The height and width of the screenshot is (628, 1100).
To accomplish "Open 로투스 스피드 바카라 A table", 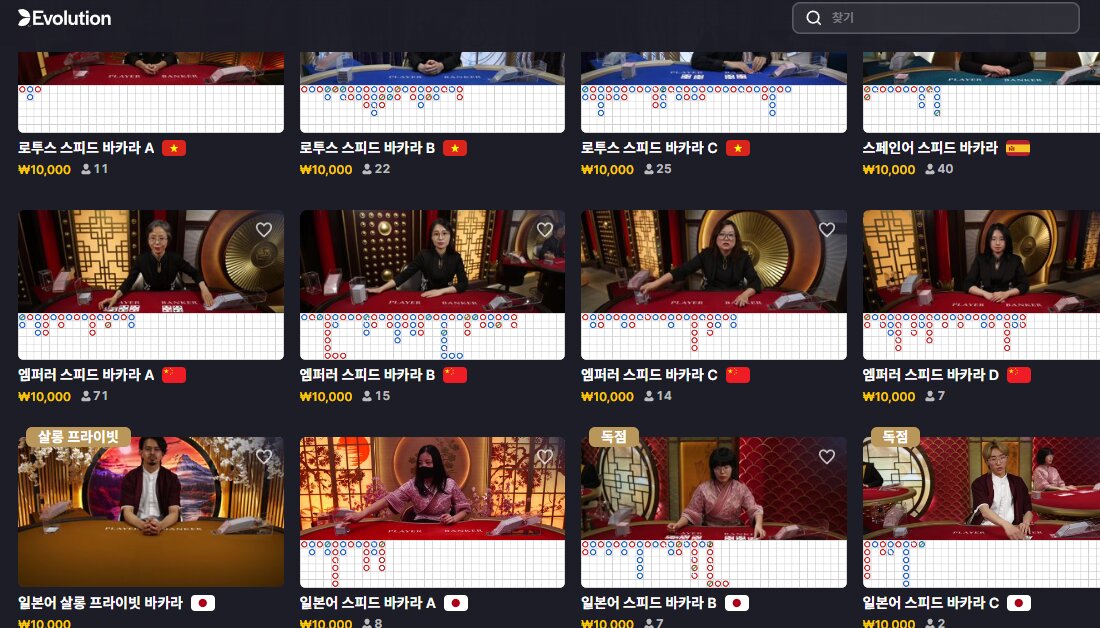I will click(151, 92).
